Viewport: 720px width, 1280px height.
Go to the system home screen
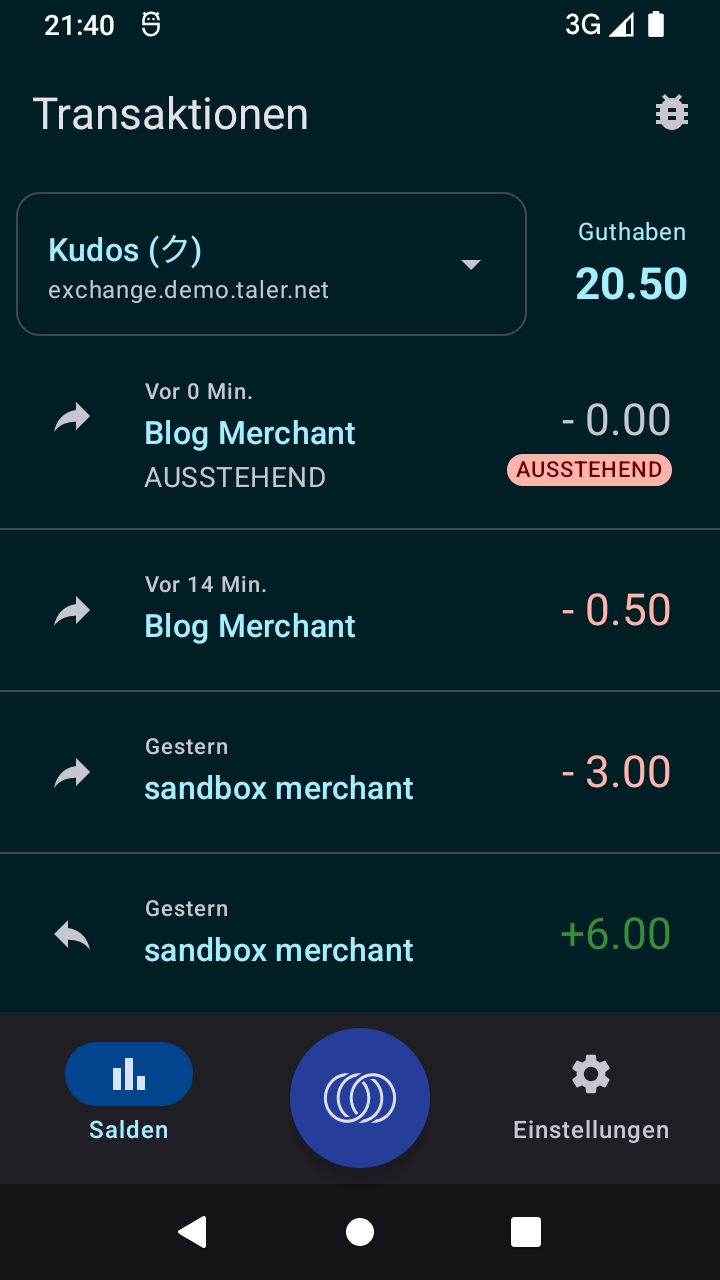360,1232
